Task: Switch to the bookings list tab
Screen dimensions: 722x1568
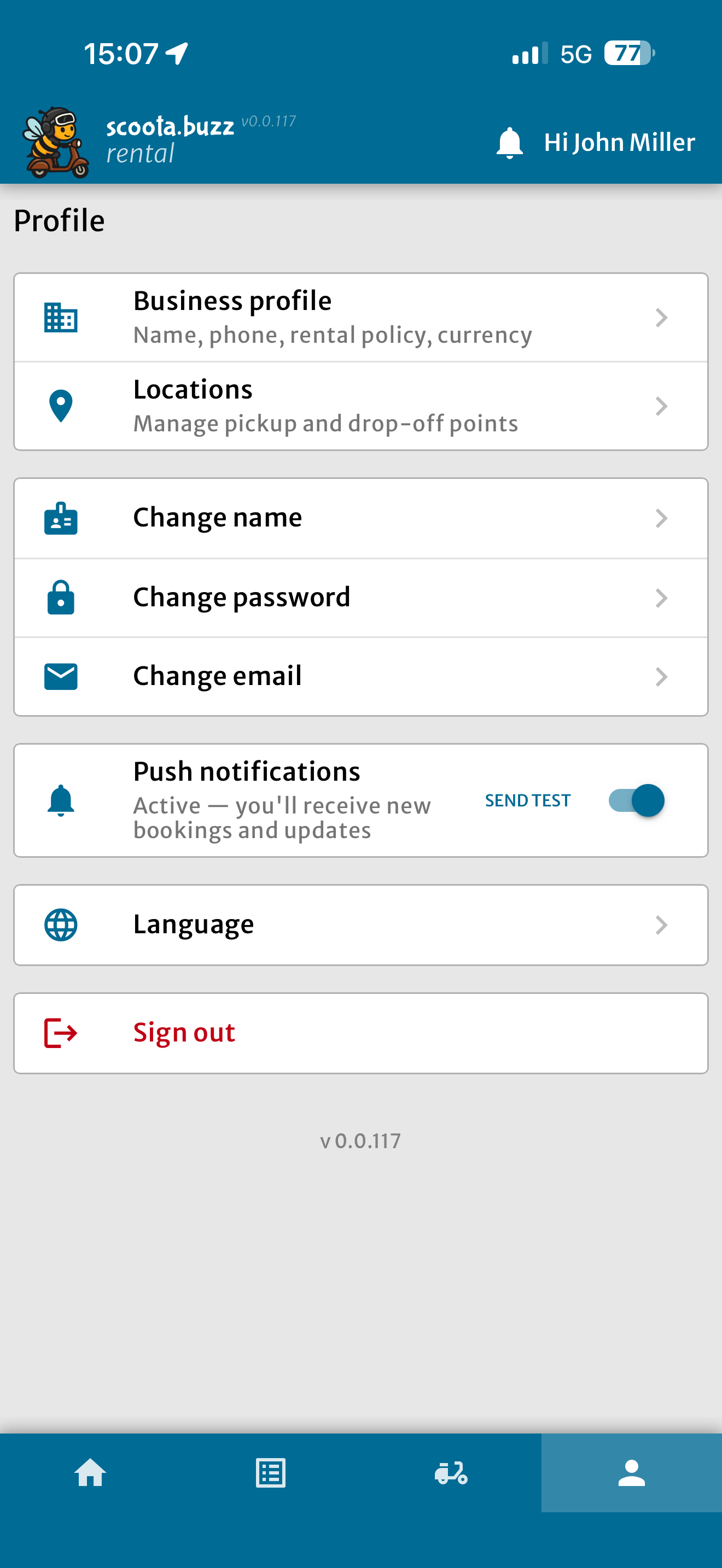Action: tap(271, 1473)
